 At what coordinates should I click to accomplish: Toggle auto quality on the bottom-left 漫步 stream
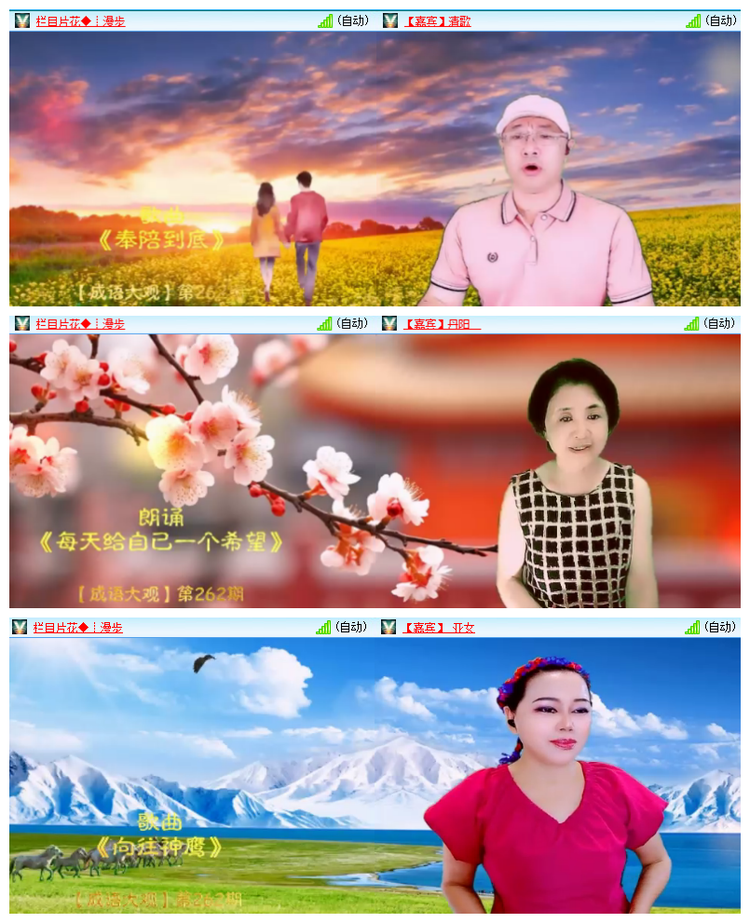coord(352,628)
